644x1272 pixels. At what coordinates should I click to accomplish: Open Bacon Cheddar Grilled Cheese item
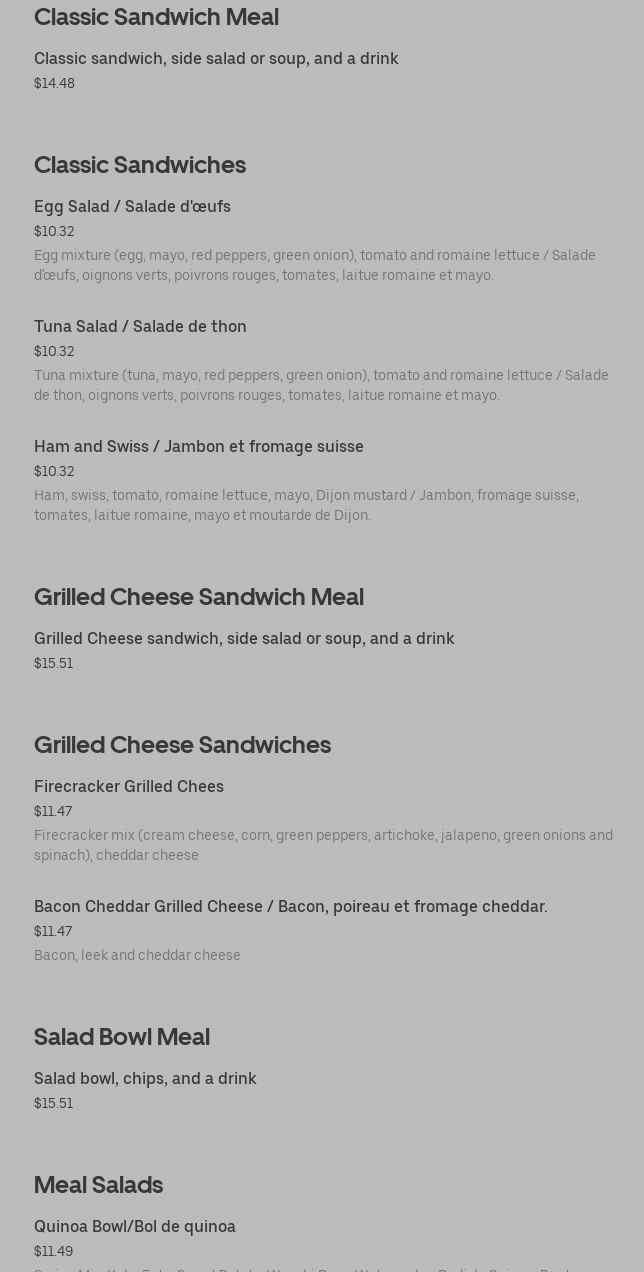coord(290,907)
